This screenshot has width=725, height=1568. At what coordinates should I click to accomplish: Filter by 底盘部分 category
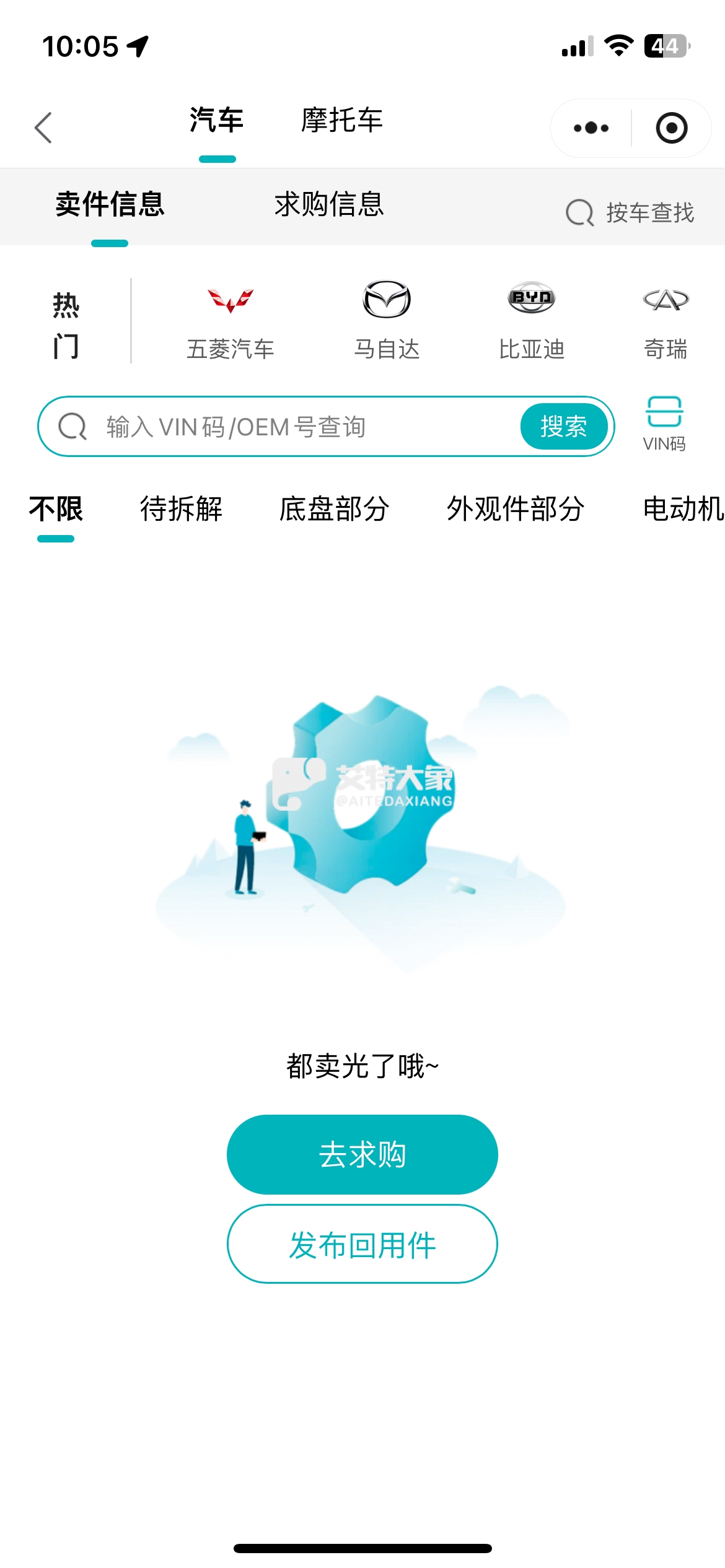click(x=334, y=510)
